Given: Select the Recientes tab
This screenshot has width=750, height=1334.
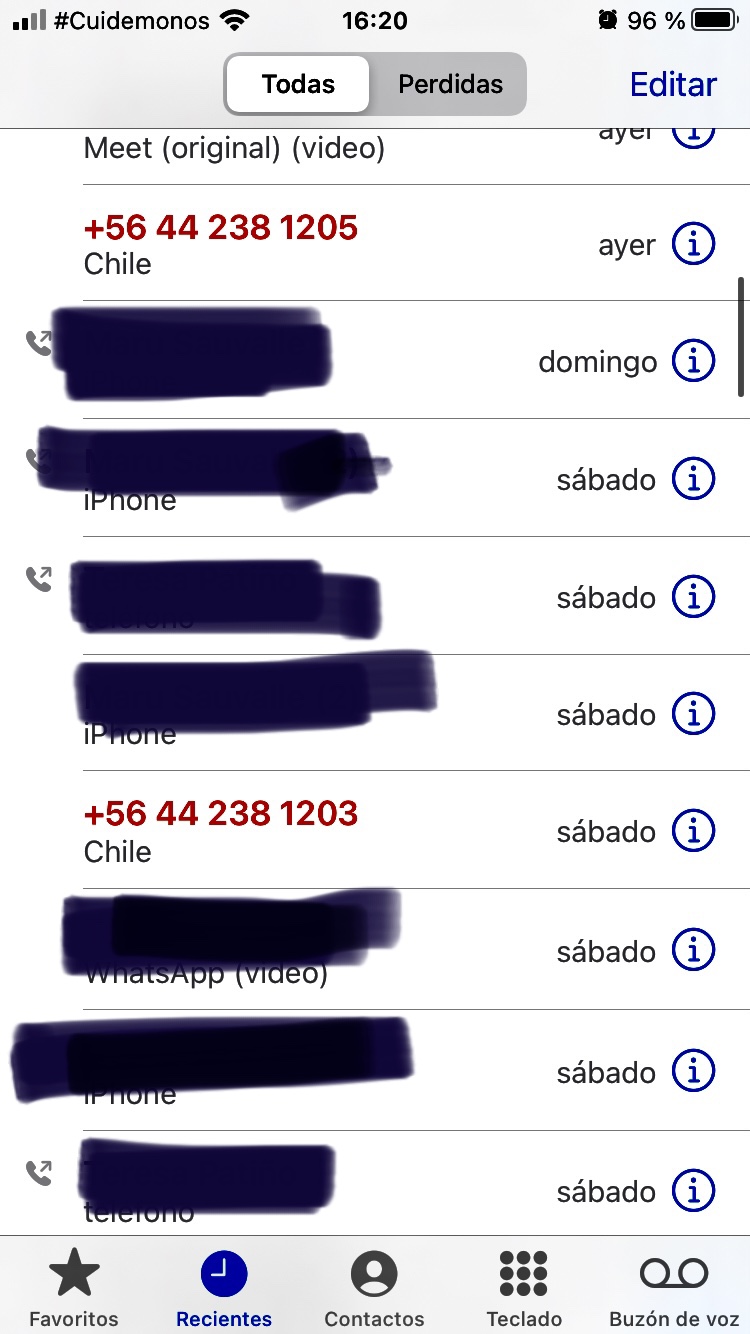Looking at the screenshot, I should tap(224, 1288).
